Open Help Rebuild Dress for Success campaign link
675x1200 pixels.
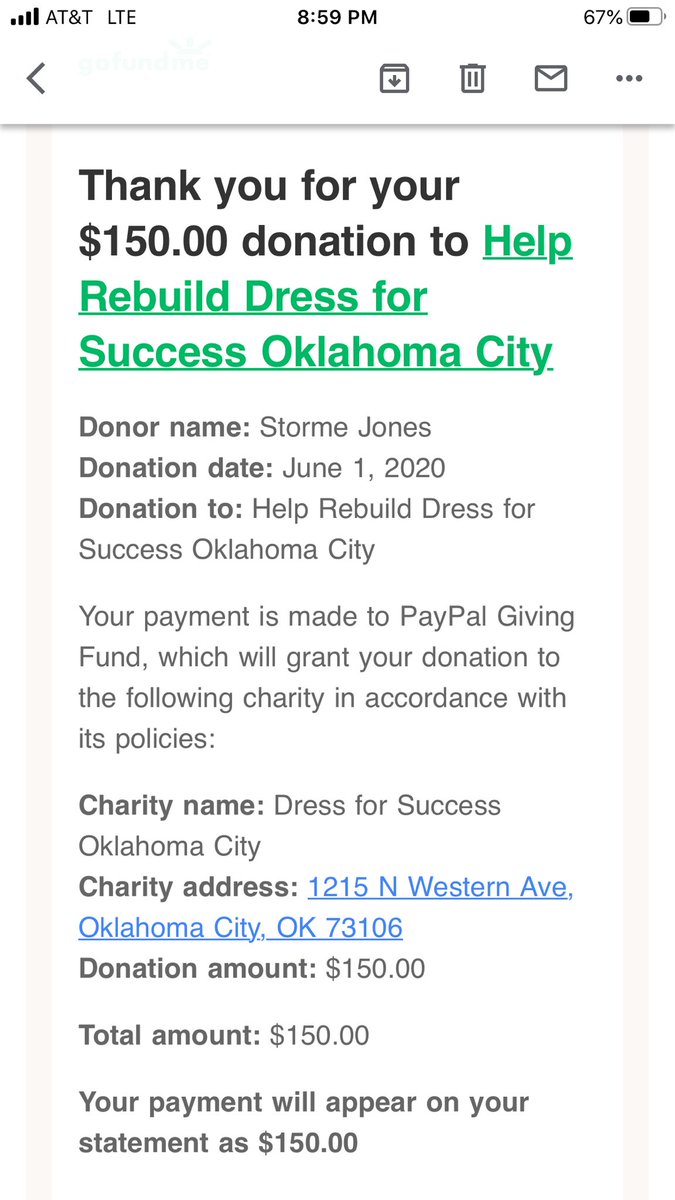(x=326, y=297)
